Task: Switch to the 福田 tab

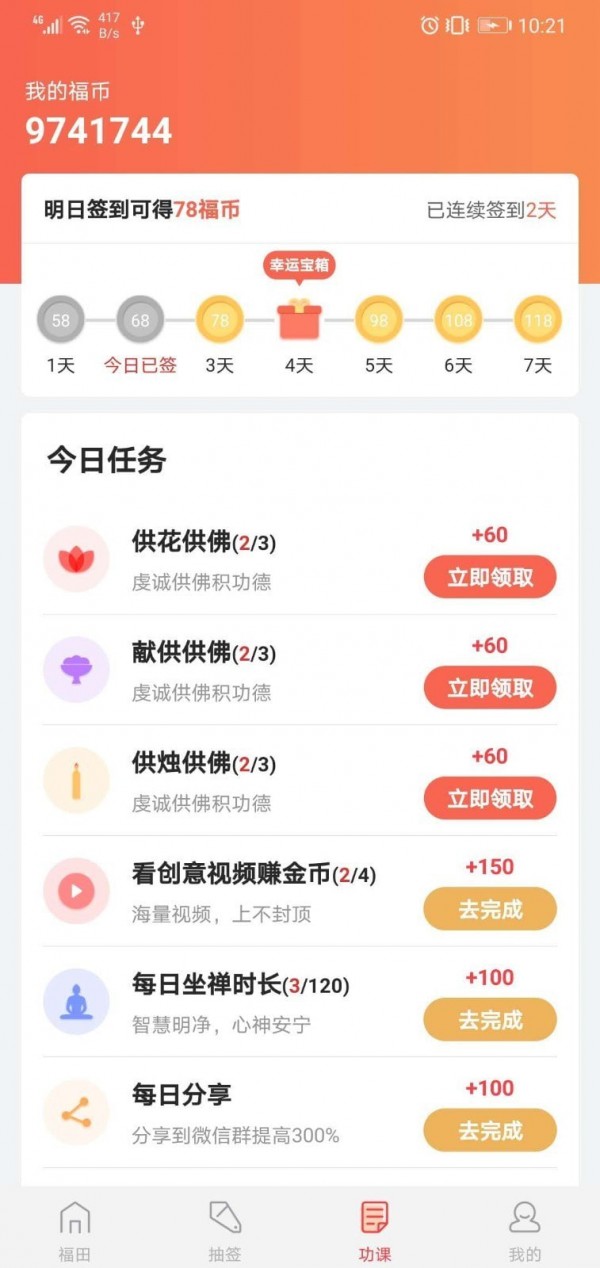Action: tap(75, 1229)
